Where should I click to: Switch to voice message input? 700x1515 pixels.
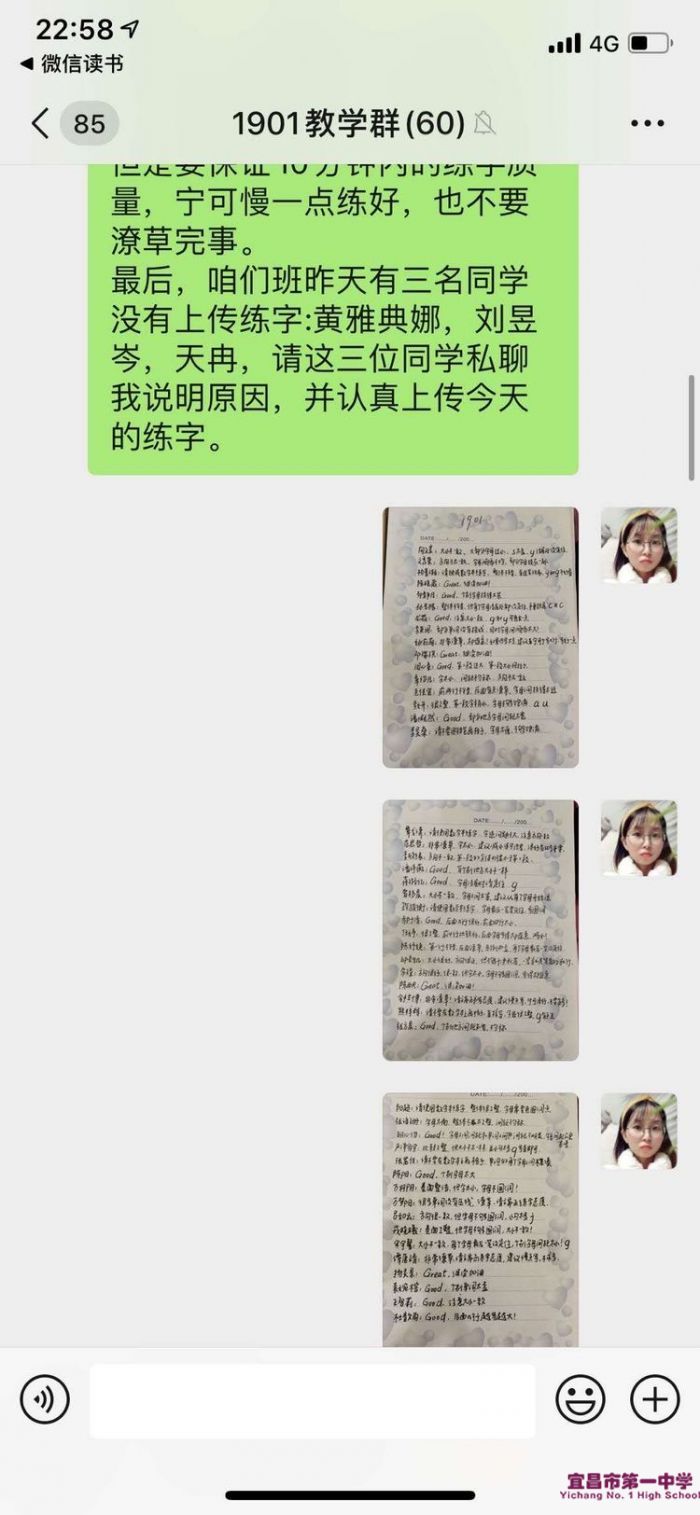coord(45,1399)
